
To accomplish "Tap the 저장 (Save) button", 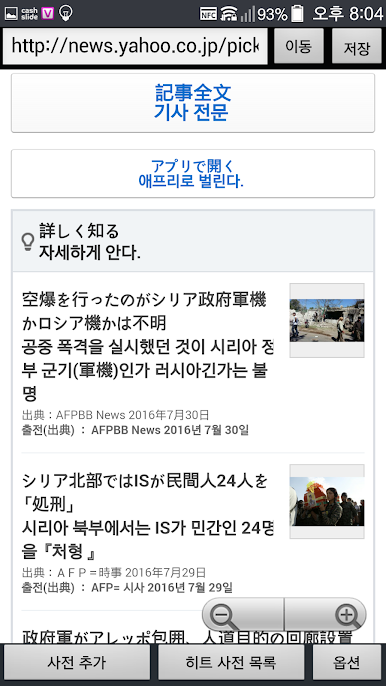I will [x=357, y=46].
